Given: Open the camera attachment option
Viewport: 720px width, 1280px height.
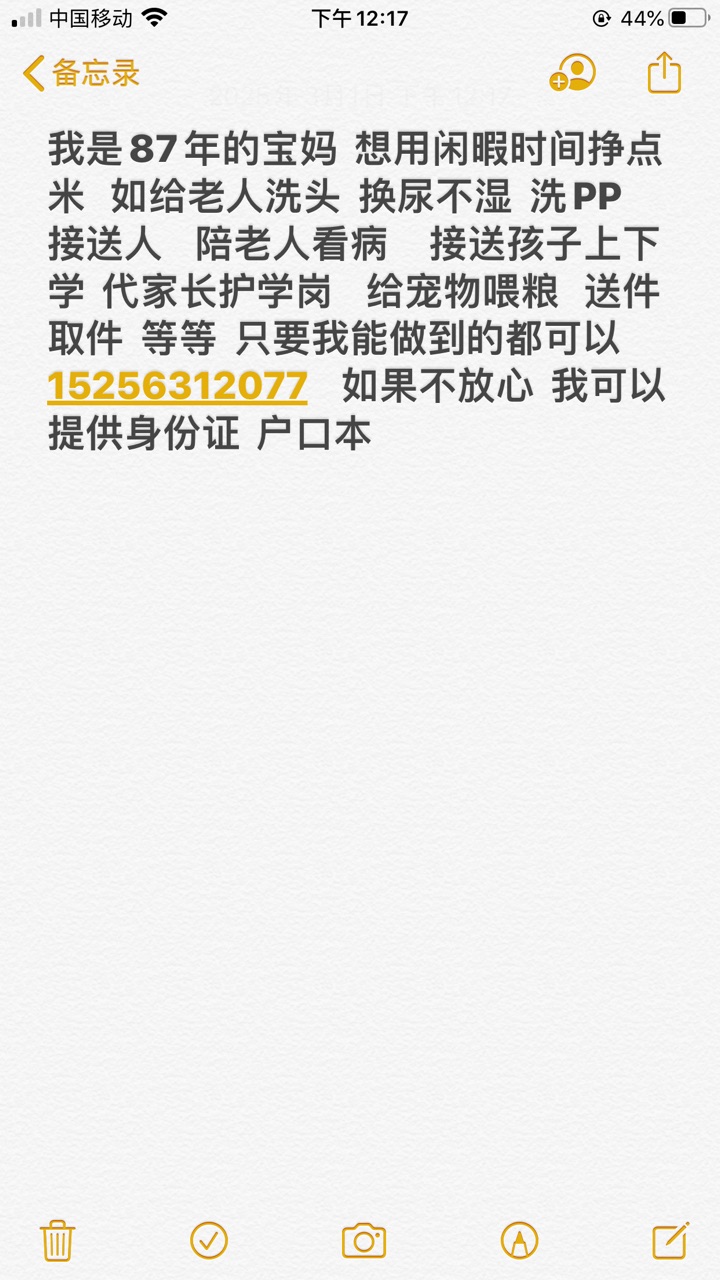Looking at the screenshot, I should point(363,1240).
